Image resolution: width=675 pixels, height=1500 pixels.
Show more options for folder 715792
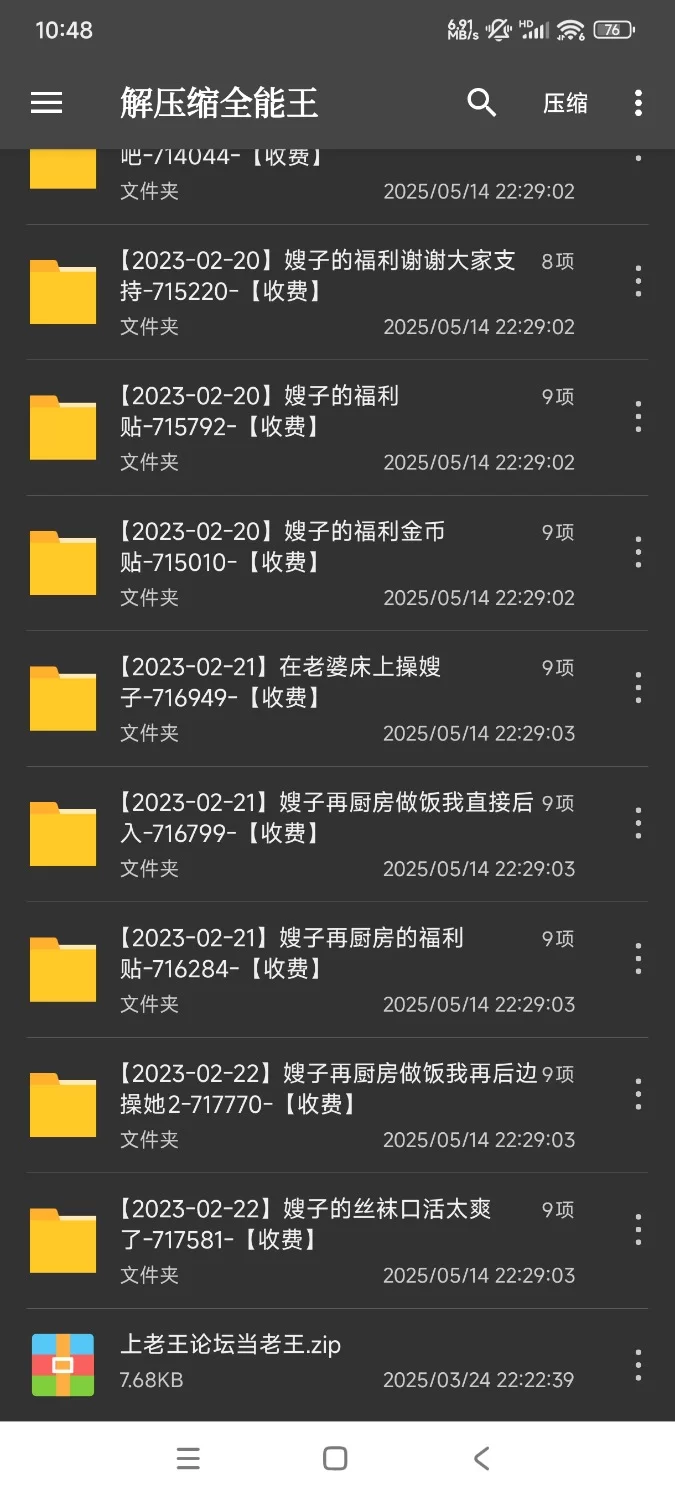pyautogui.click(x=638, y=417)
